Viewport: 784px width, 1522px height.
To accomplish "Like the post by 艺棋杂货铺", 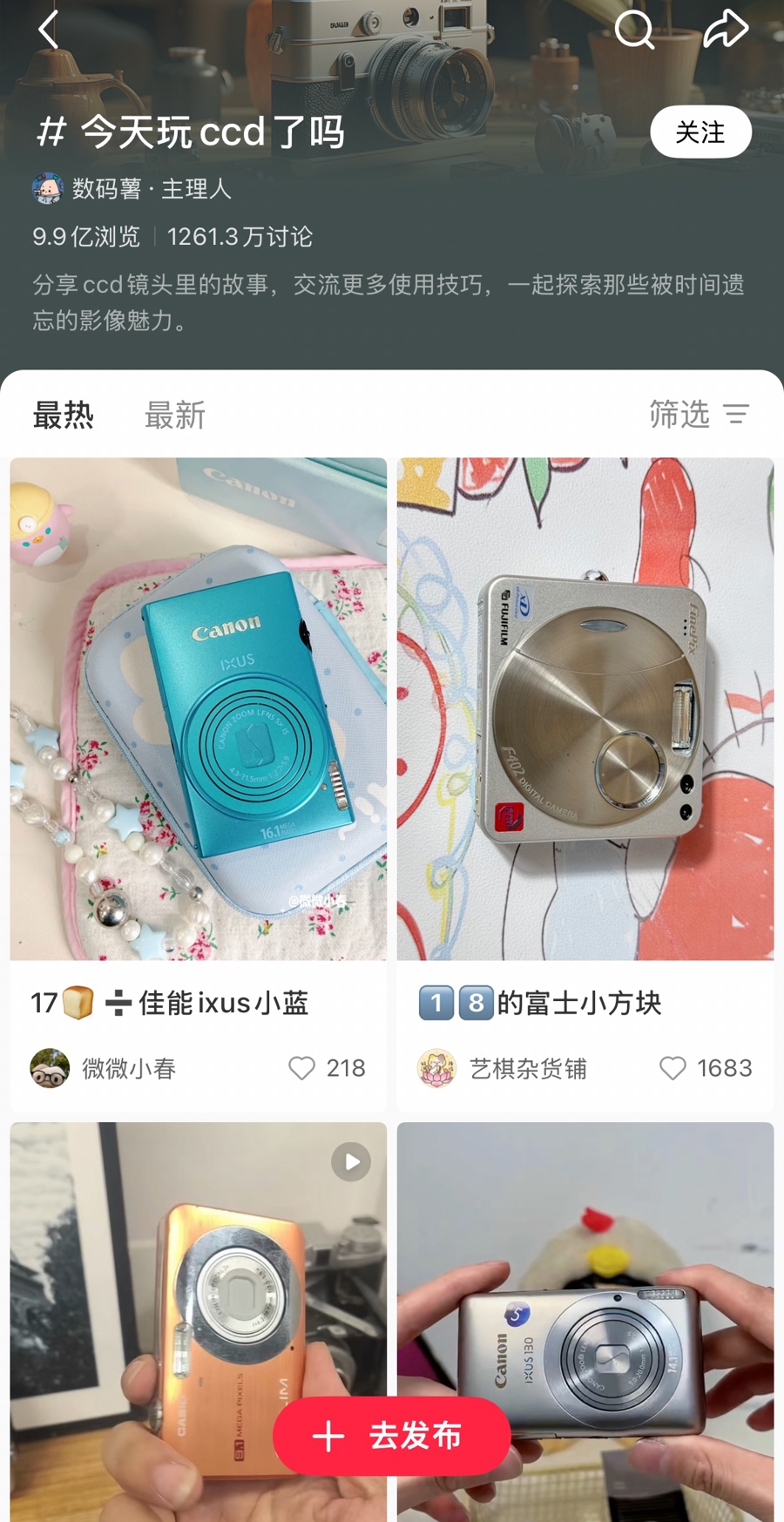I will click(x=672, y=1068).
